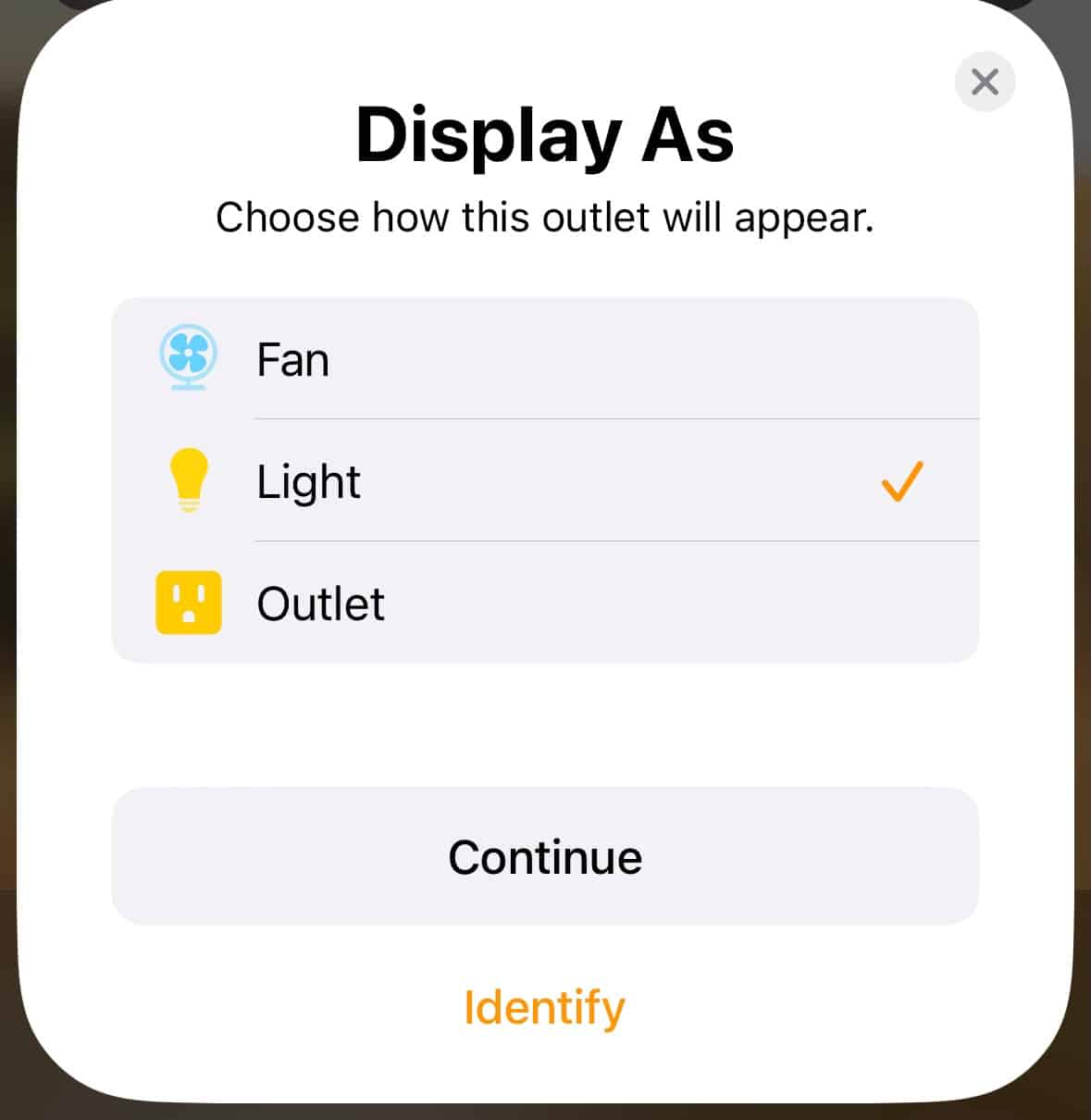Viewport: 1091px width, 1120px height.
Task: Choose the Light display option
Action: pyautogui.click(x=544, y=481)
